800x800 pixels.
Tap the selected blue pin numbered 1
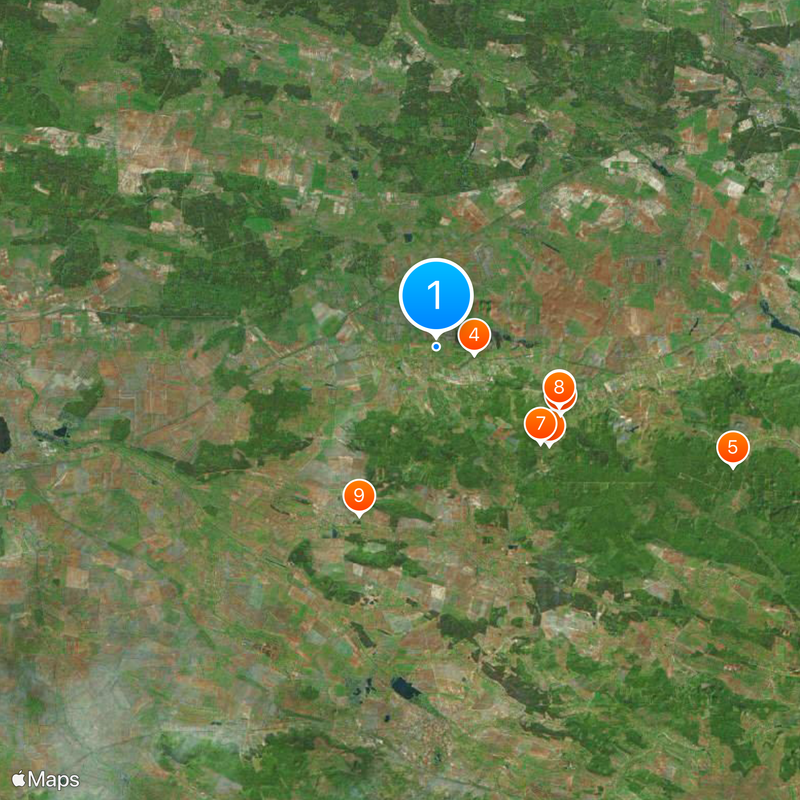tap(435, 296)
